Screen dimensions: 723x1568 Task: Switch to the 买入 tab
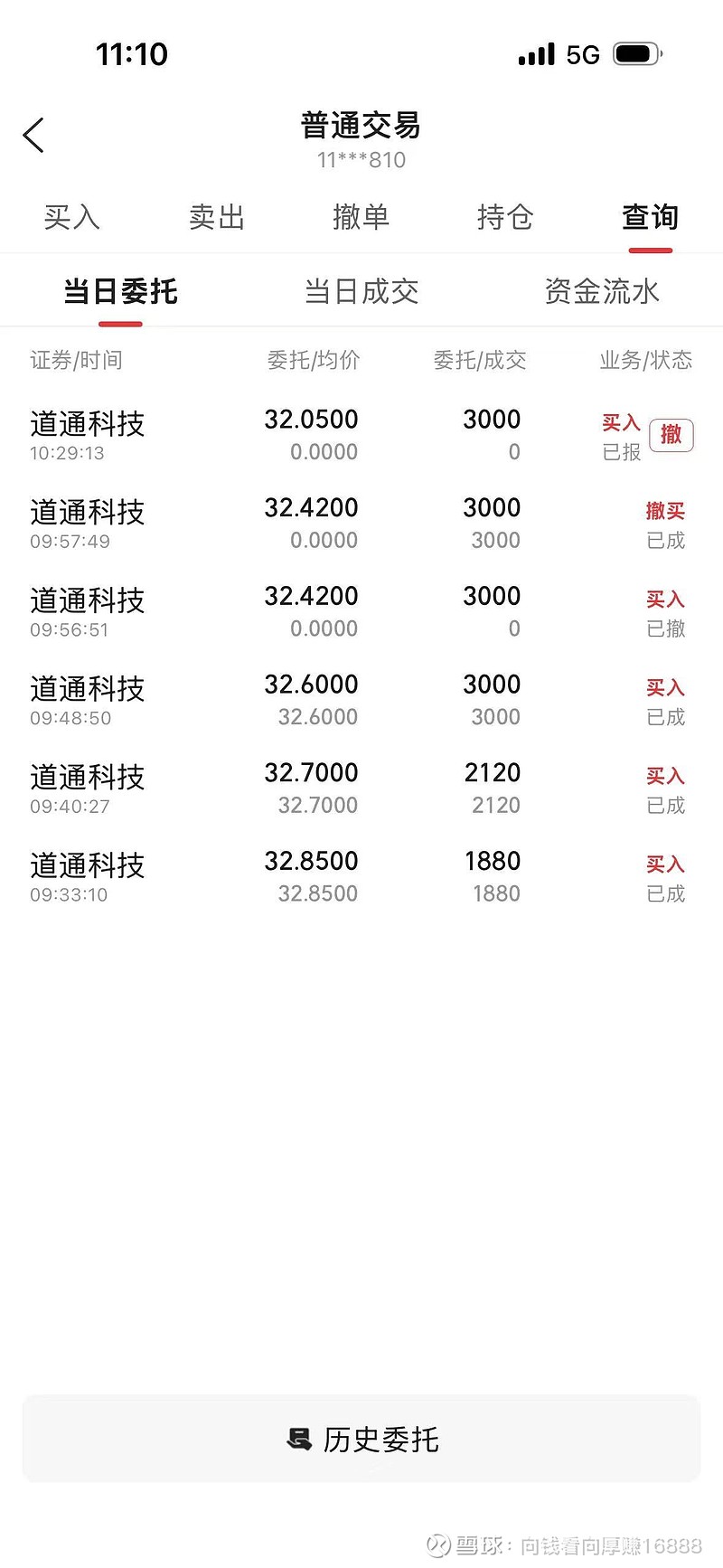coord(71,217)
